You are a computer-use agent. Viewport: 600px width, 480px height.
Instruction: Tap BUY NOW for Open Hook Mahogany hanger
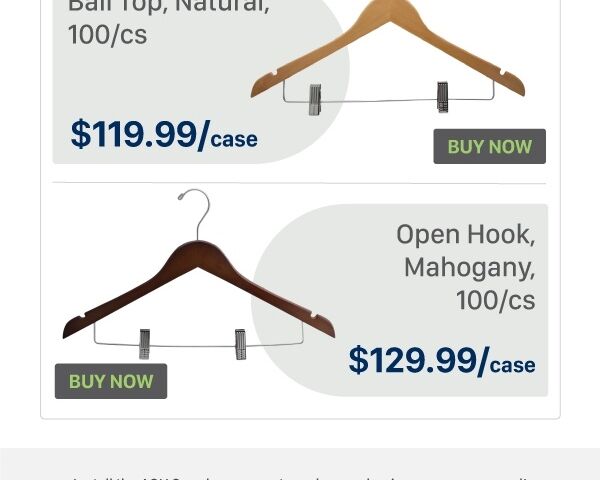tap(111, 381)
